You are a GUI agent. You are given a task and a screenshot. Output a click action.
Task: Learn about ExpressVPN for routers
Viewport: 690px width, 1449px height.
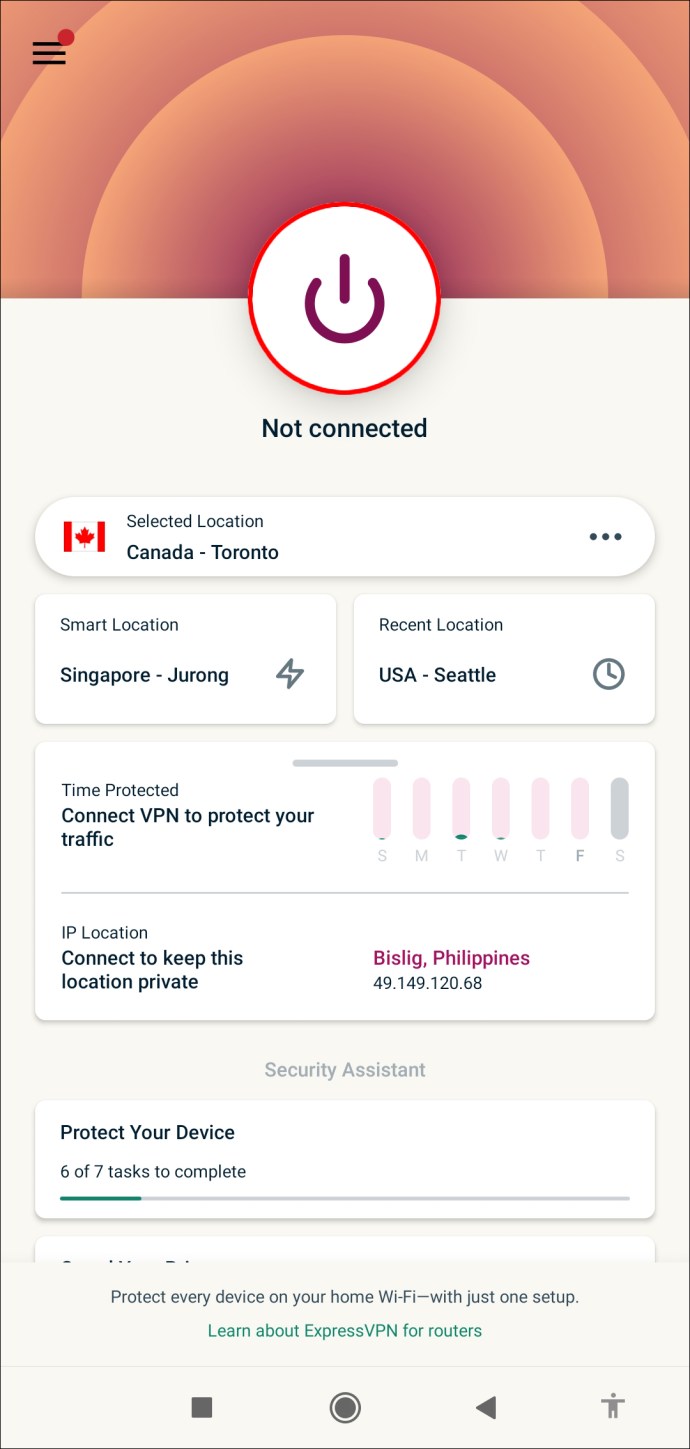tap(344, 1330)
